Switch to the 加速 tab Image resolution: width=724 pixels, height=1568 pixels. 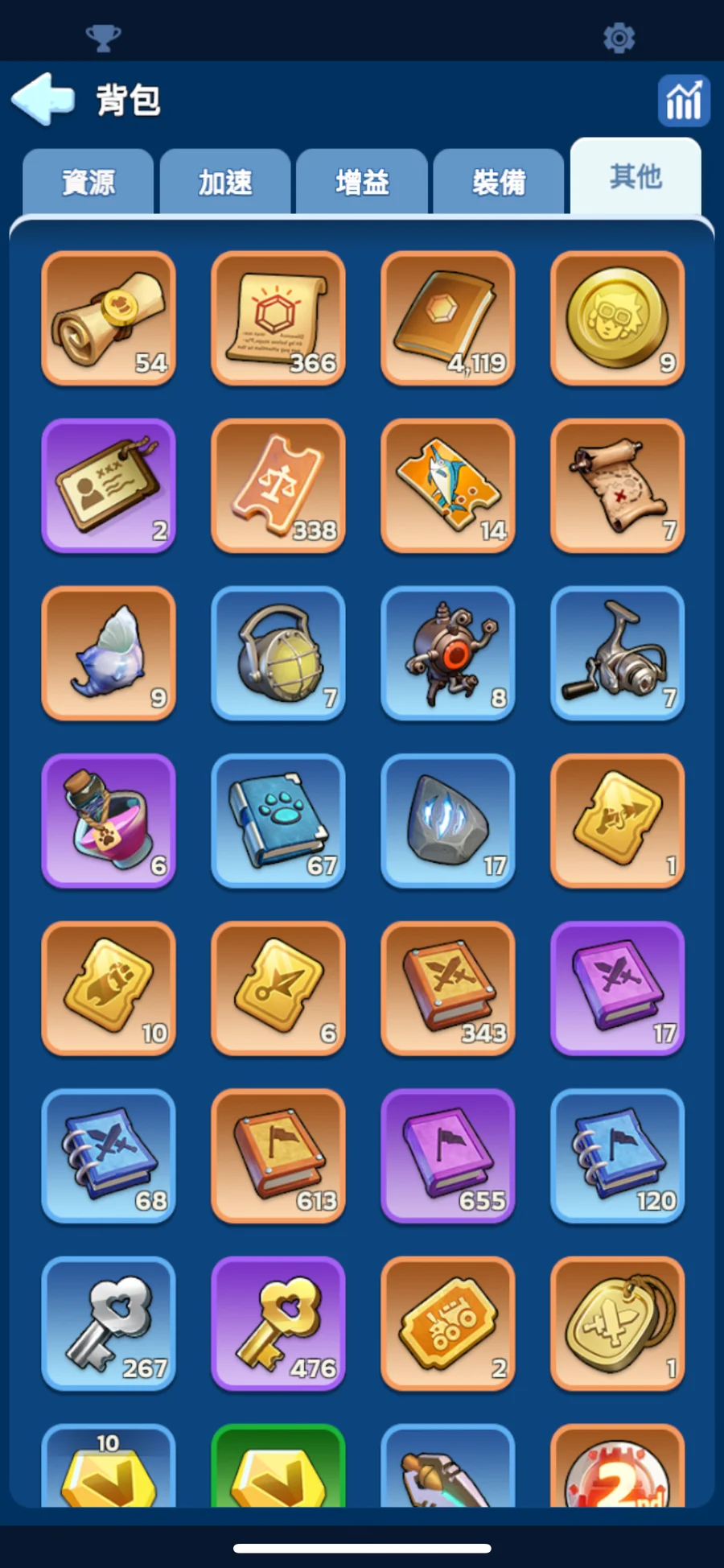225,183
